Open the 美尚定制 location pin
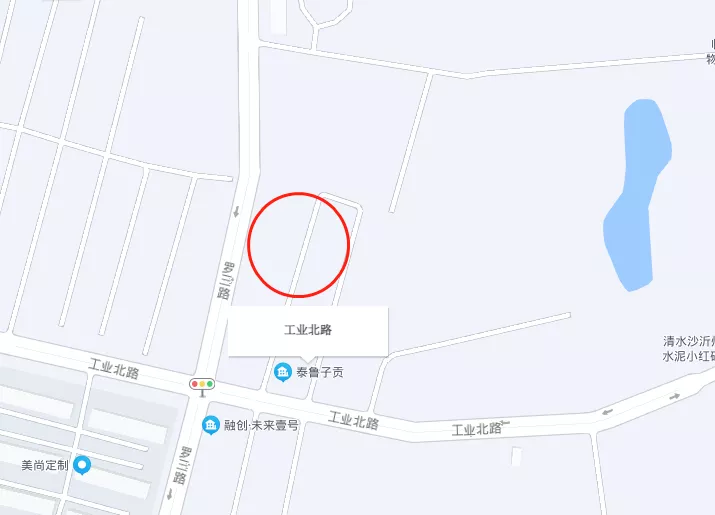Image resolution: width=715 pixels, height=515 pixels. point(82,465)
